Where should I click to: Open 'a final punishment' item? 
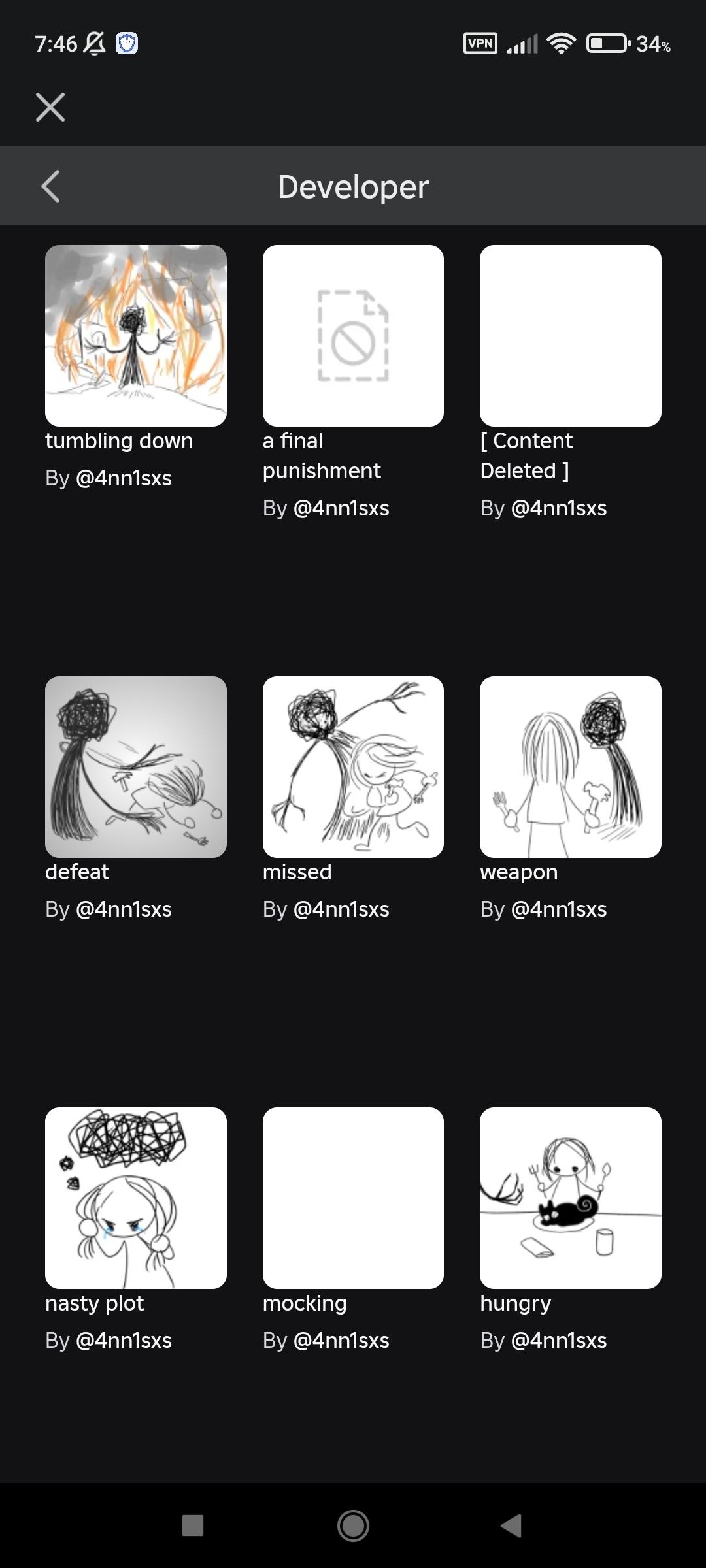(x=353, y=336)
